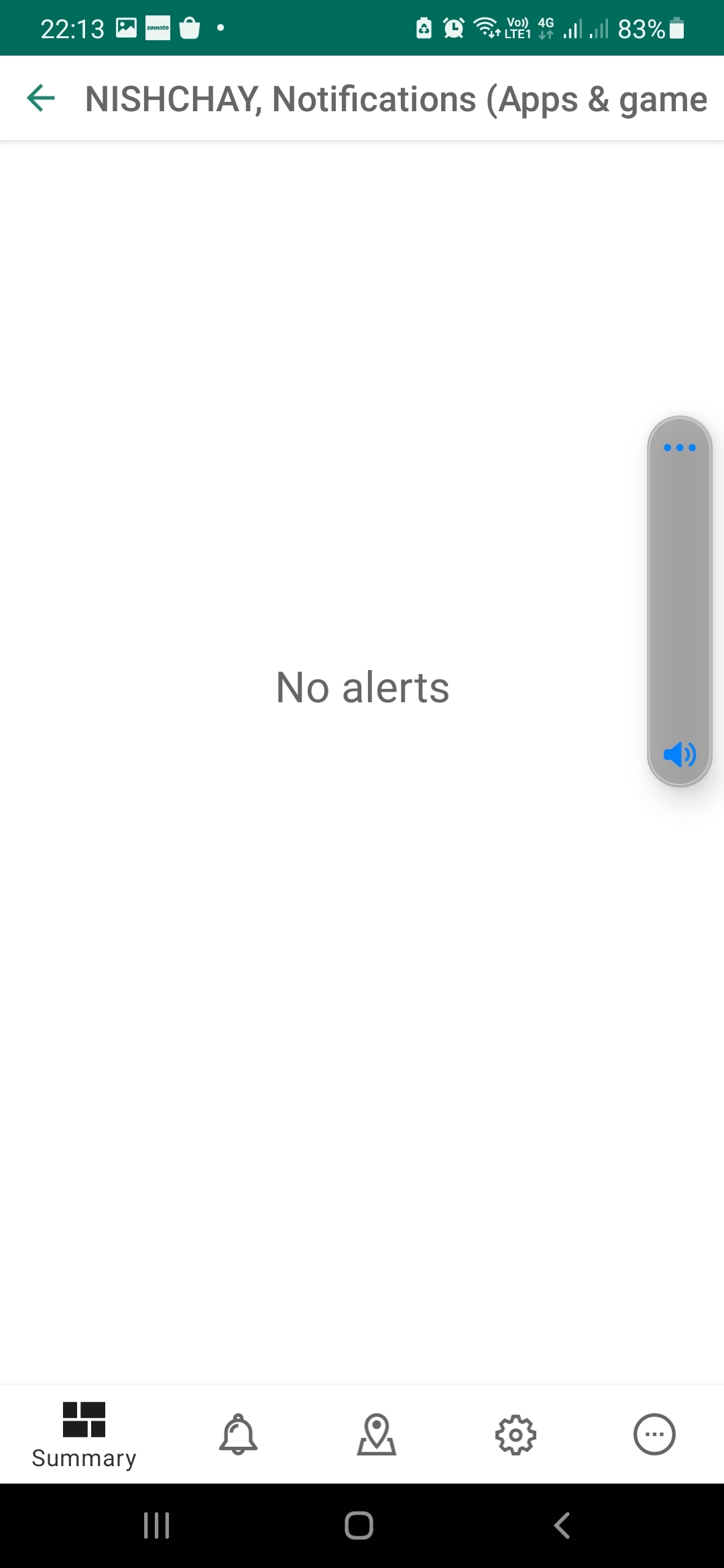
Task: Switch to the alerts bell tab
Action: coord(238,1434)
